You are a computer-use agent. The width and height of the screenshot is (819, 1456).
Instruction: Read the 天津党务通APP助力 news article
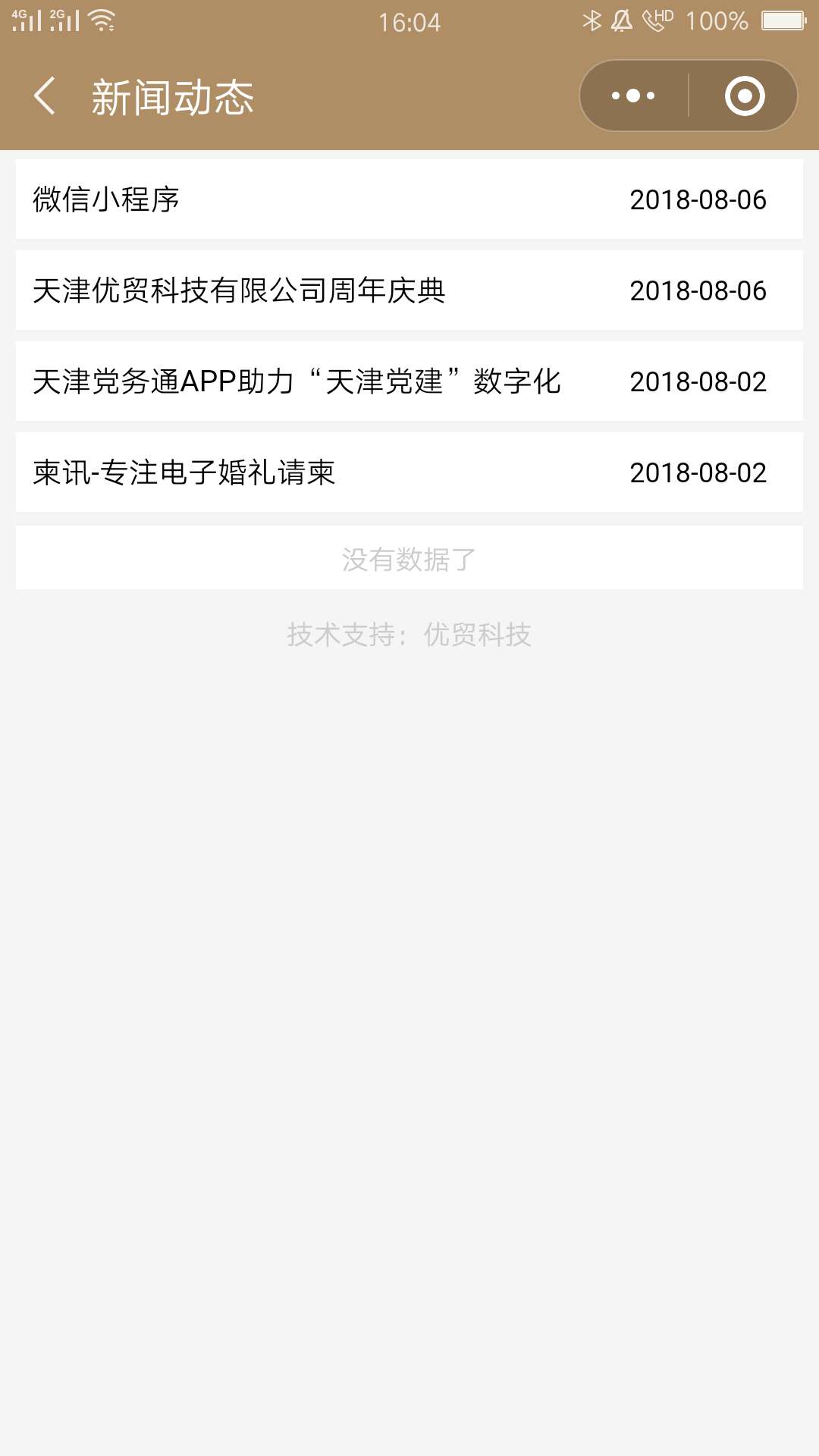(x=409, y=381)
